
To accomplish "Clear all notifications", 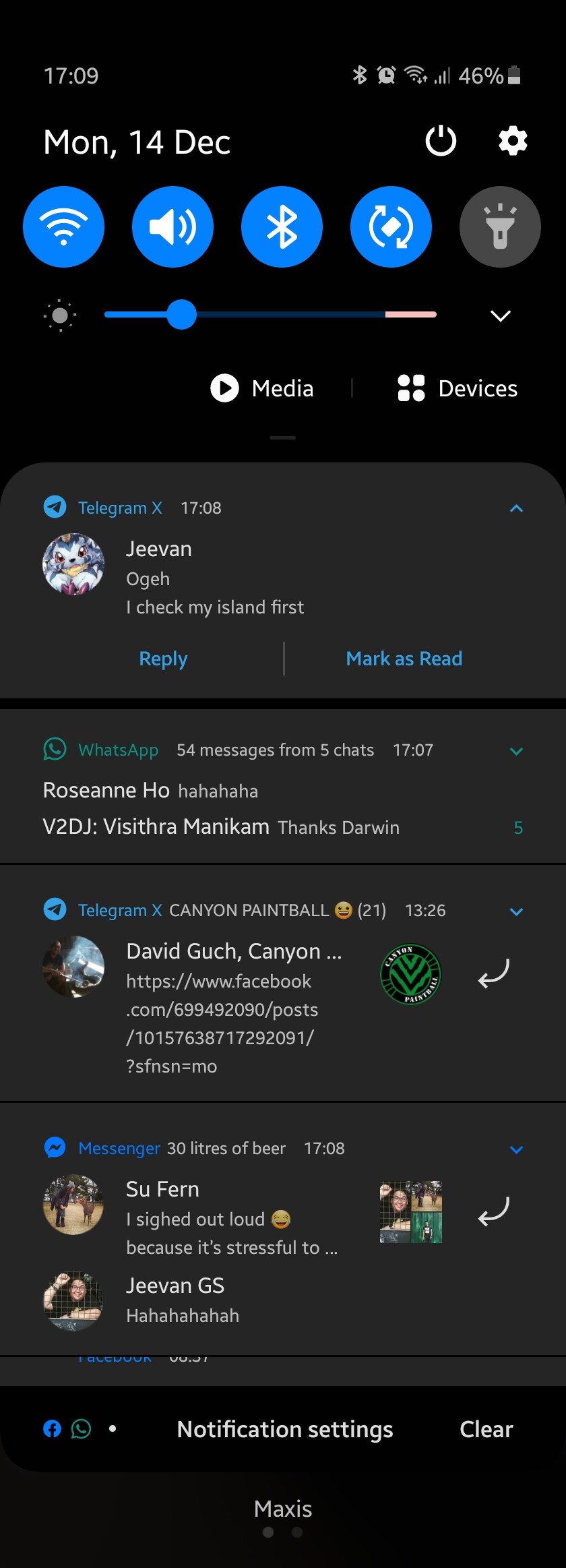I will (486, 1429).
